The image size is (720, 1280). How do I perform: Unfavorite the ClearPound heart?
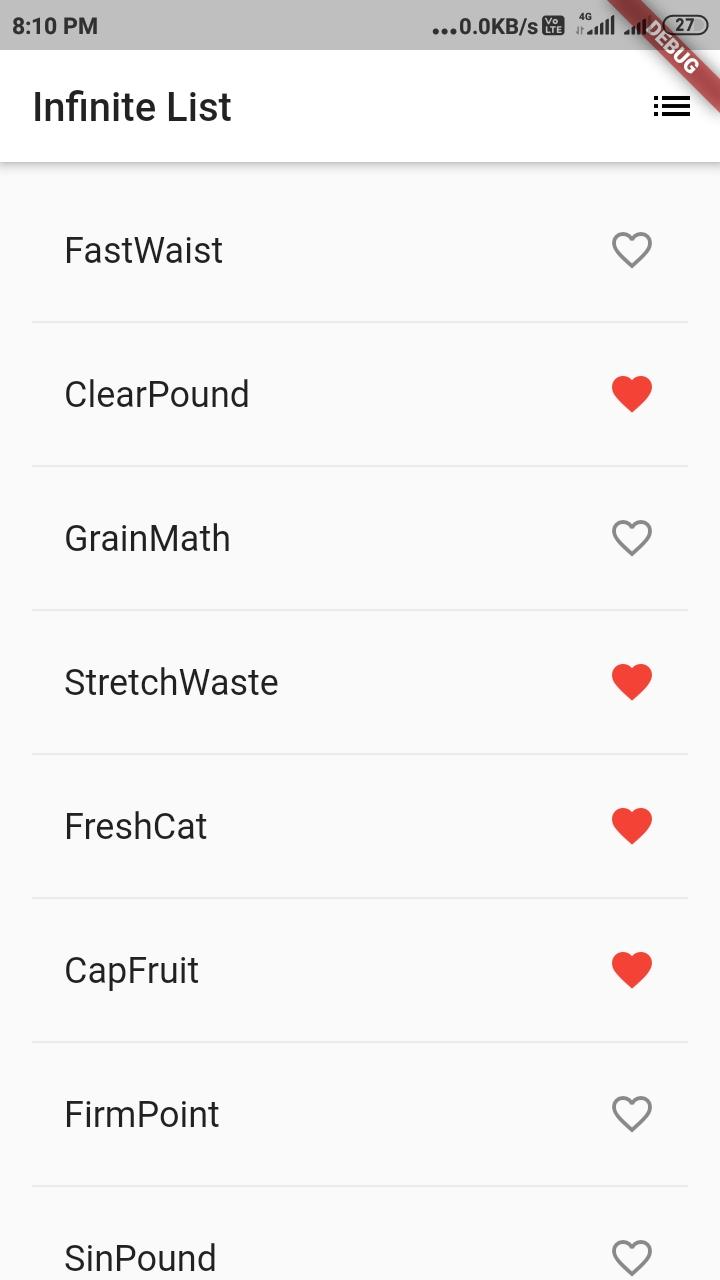(632, 394)
